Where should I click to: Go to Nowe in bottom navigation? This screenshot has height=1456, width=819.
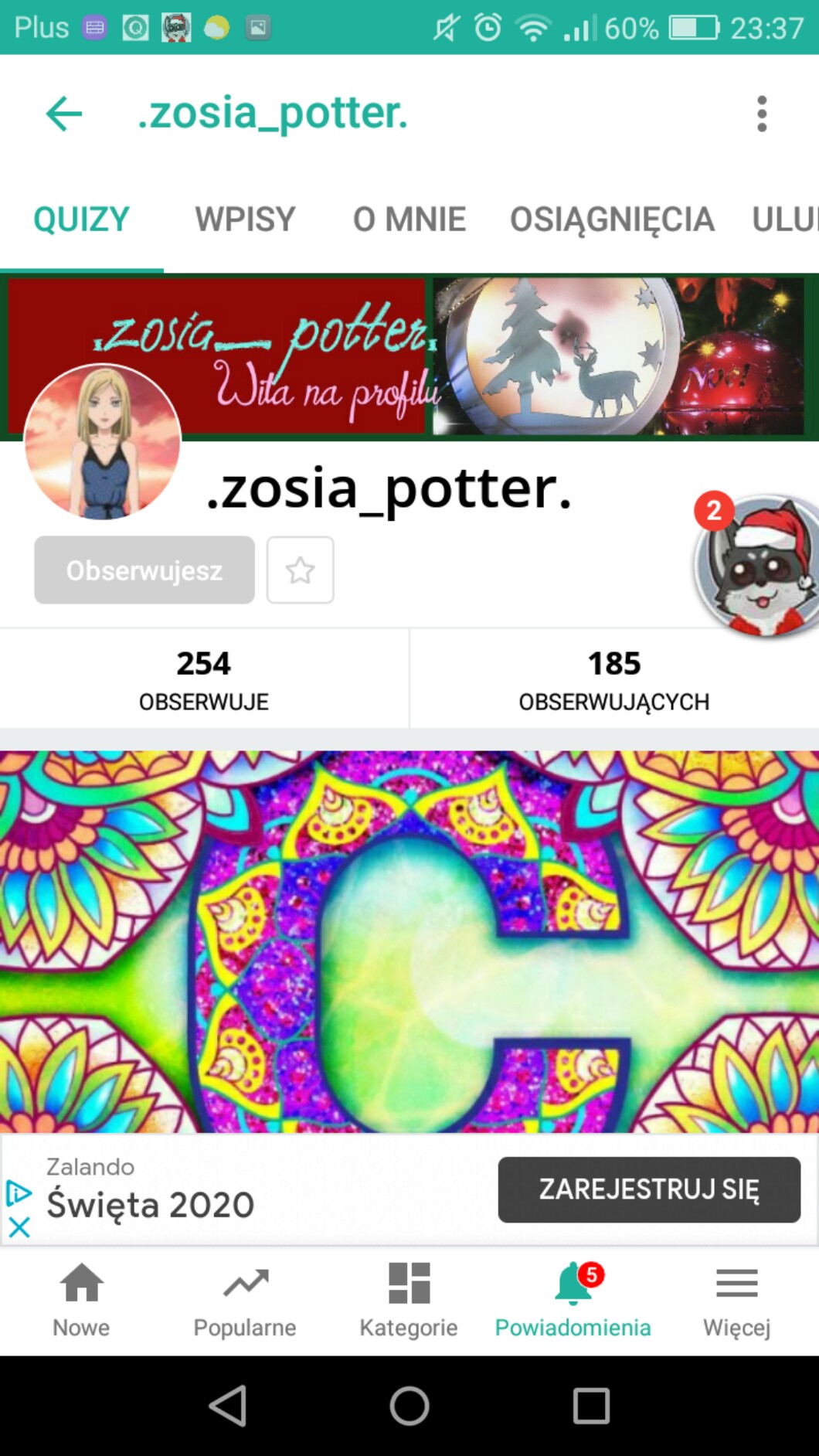pos(81,1300)
